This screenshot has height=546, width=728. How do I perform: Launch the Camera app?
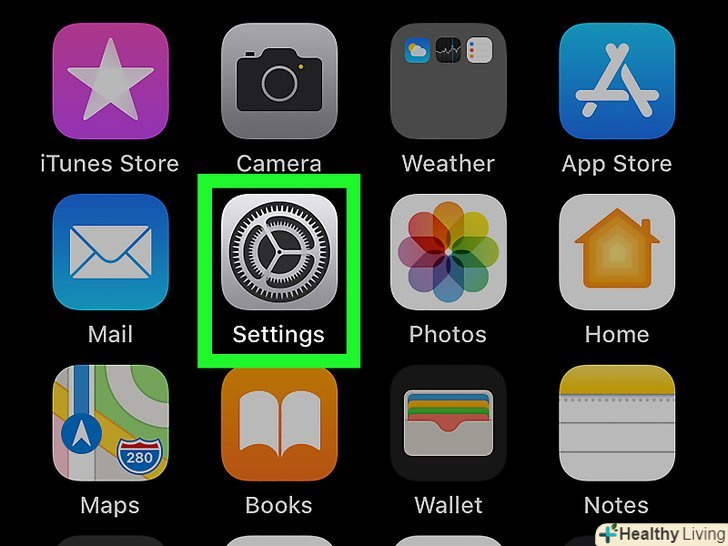(279, 82)
